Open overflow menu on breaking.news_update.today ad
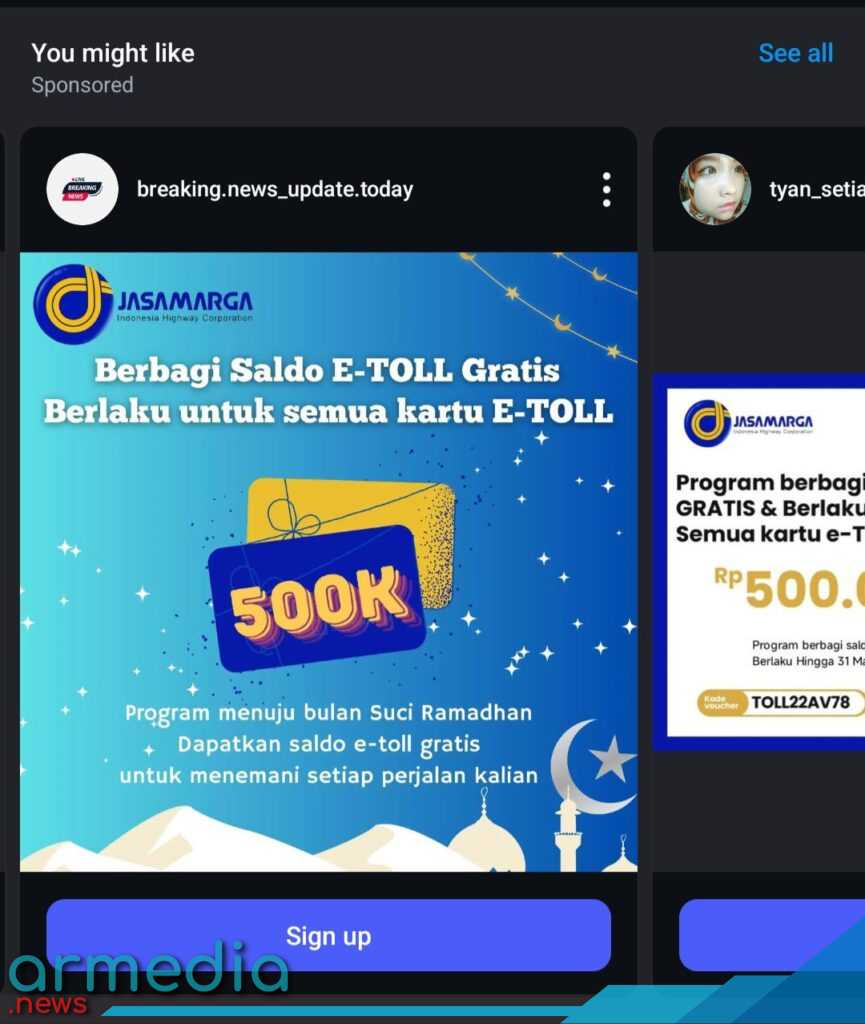This screenshot has height=1024, width=865. [606, 189]
